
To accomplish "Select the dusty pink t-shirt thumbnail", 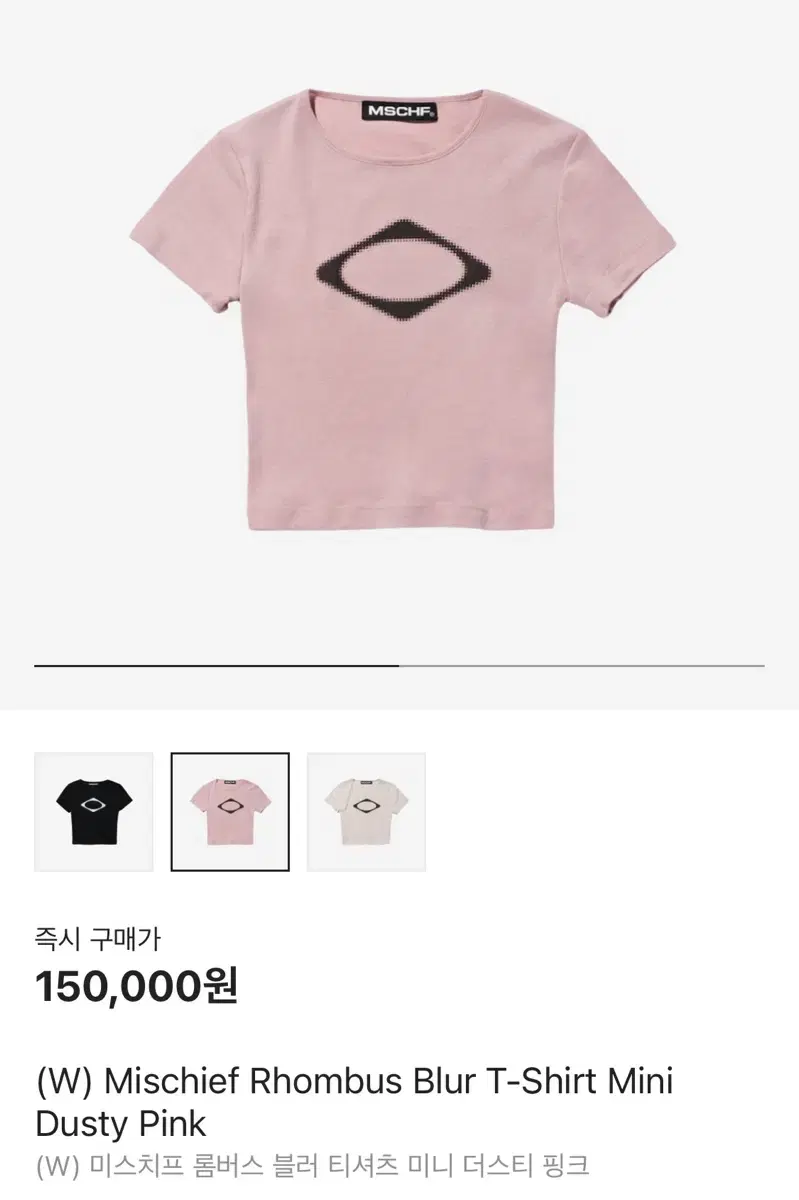I will coord(230,811).
